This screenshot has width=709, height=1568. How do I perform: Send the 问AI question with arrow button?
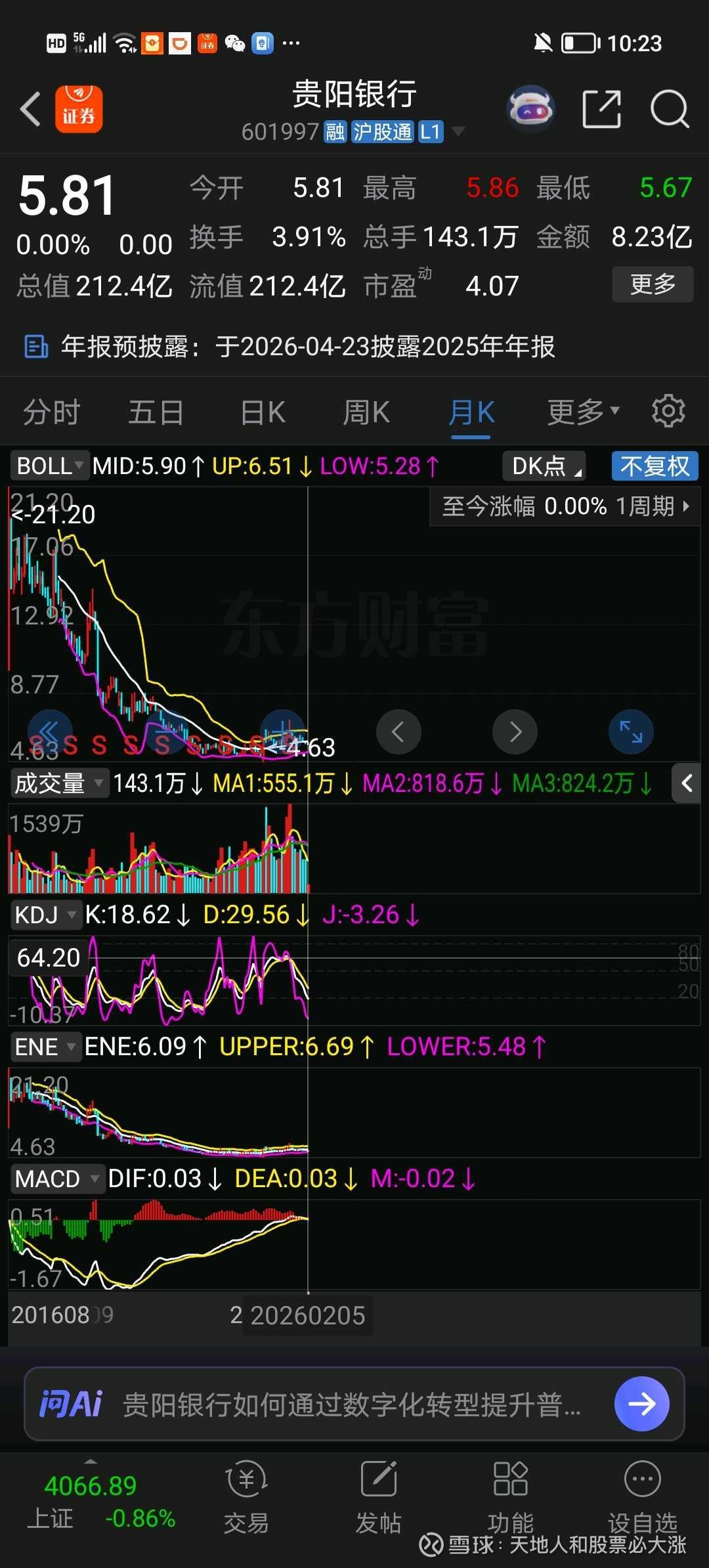[641, 1404]
